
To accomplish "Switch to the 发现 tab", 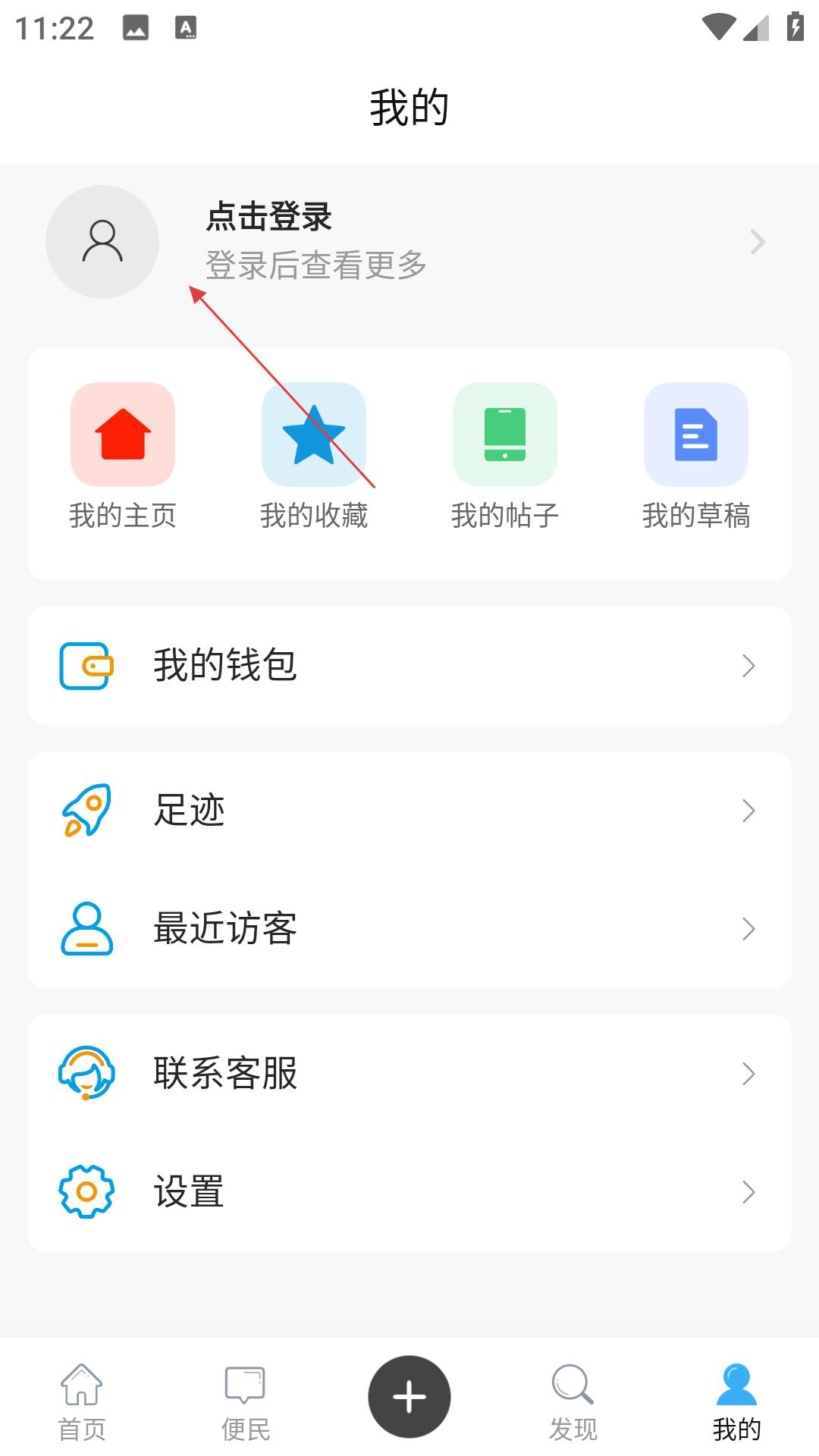I will point(573,1401).
